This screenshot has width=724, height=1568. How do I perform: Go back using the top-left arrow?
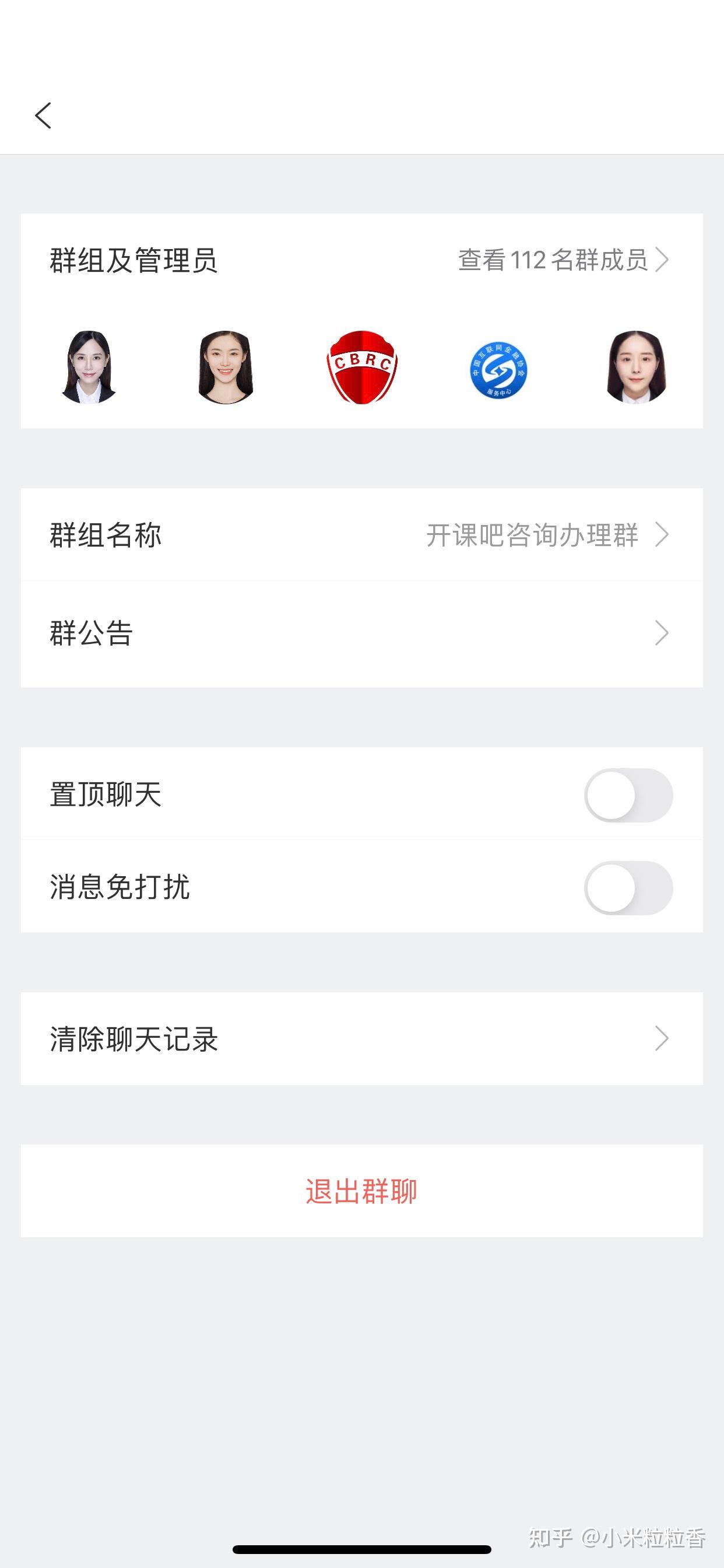43,116
